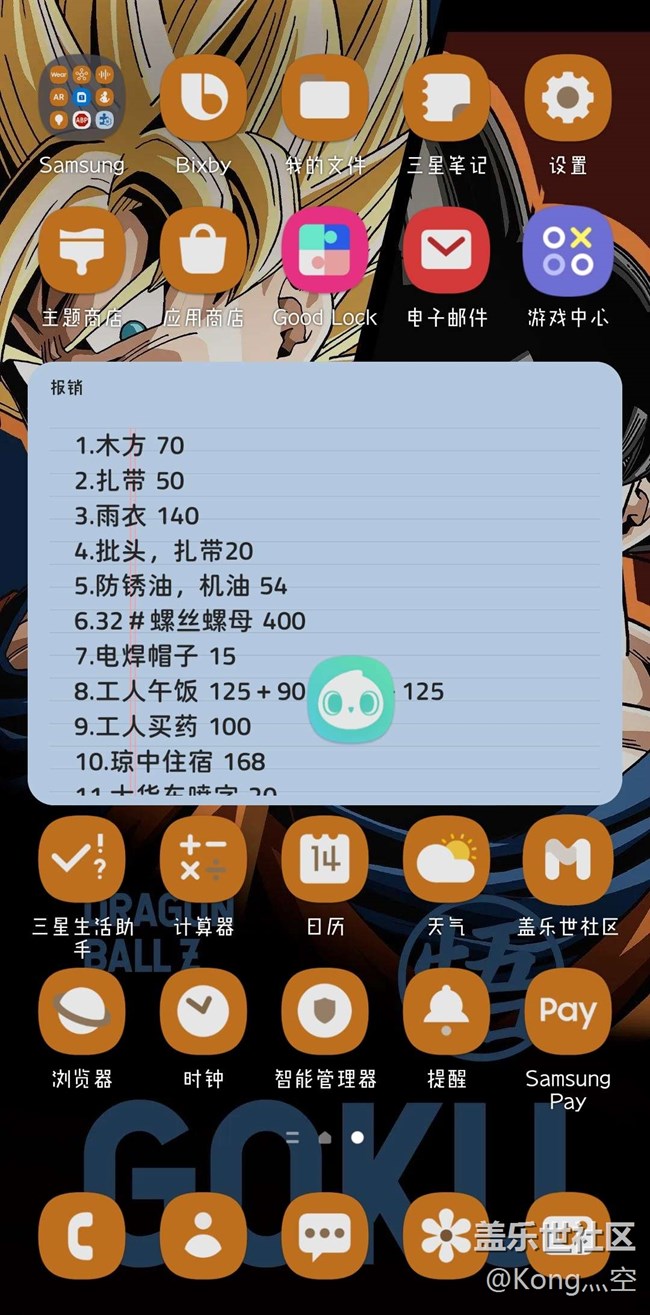
Task: Check 天气 weather app
Action: click(446, 859)
